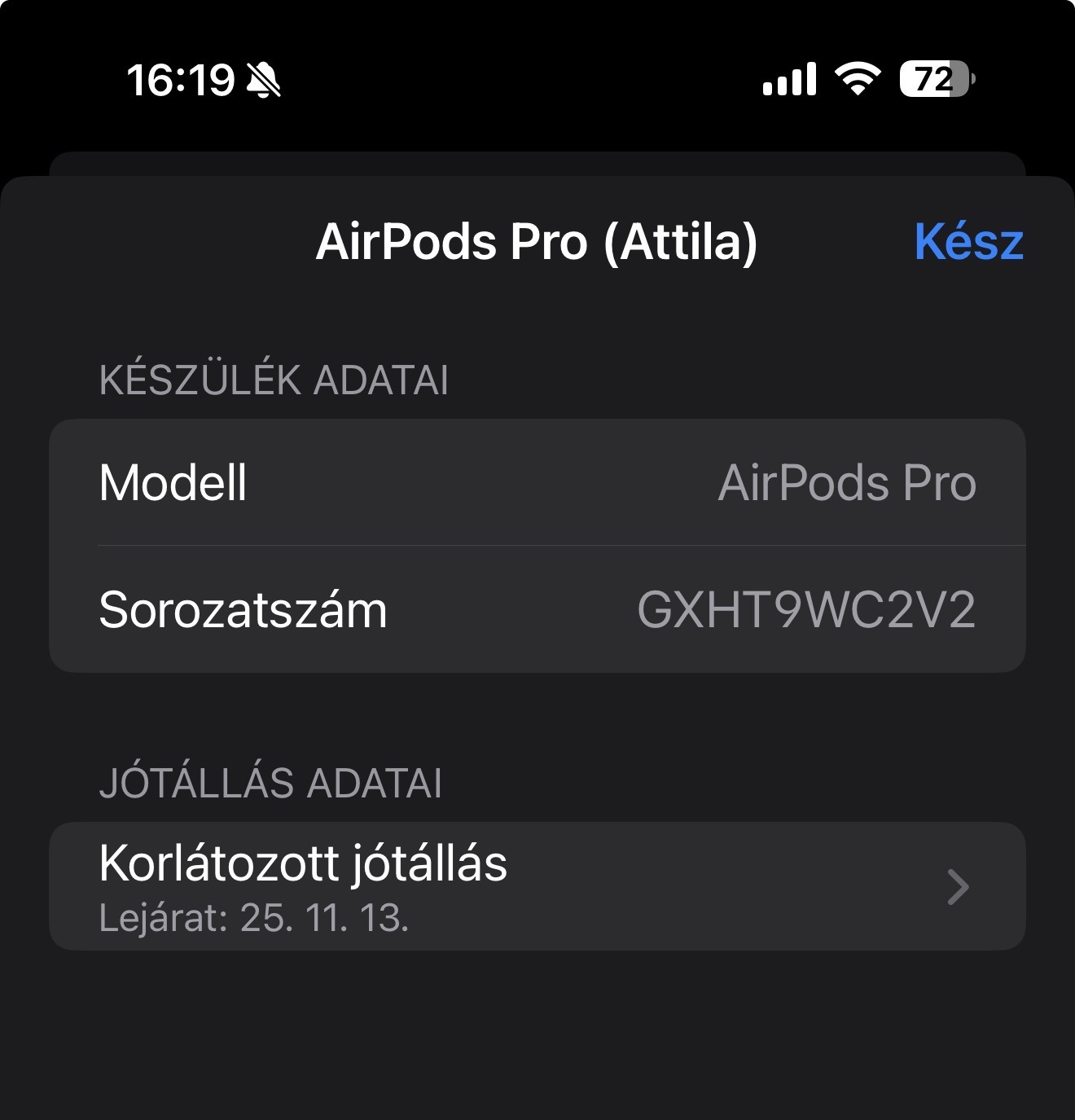
Task: Open the Korlátozott jótállás warranty row
Action: point(537,886)
